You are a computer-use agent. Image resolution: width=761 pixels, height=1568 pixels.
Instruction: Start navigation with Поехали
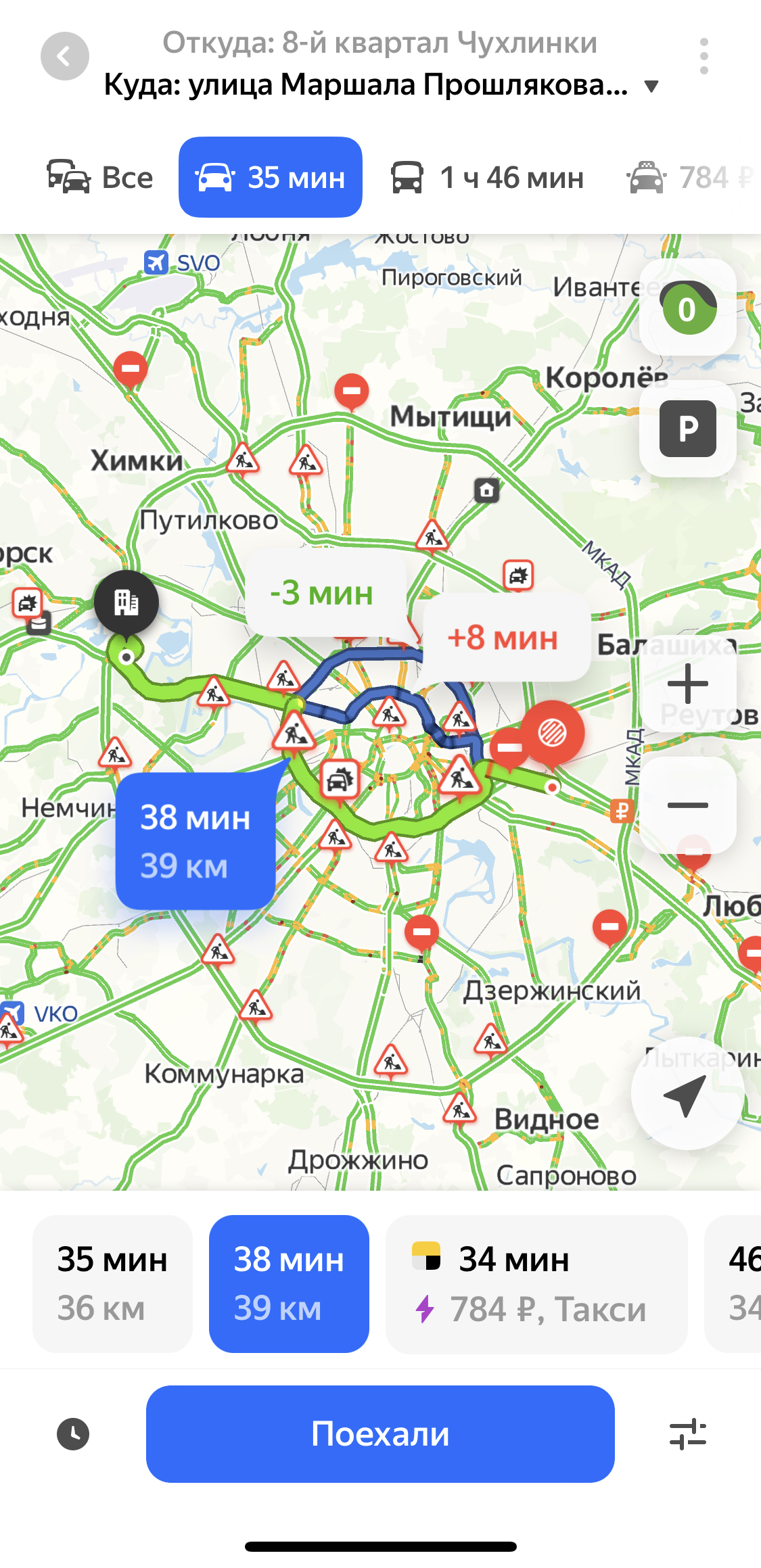pos(380,1433)
